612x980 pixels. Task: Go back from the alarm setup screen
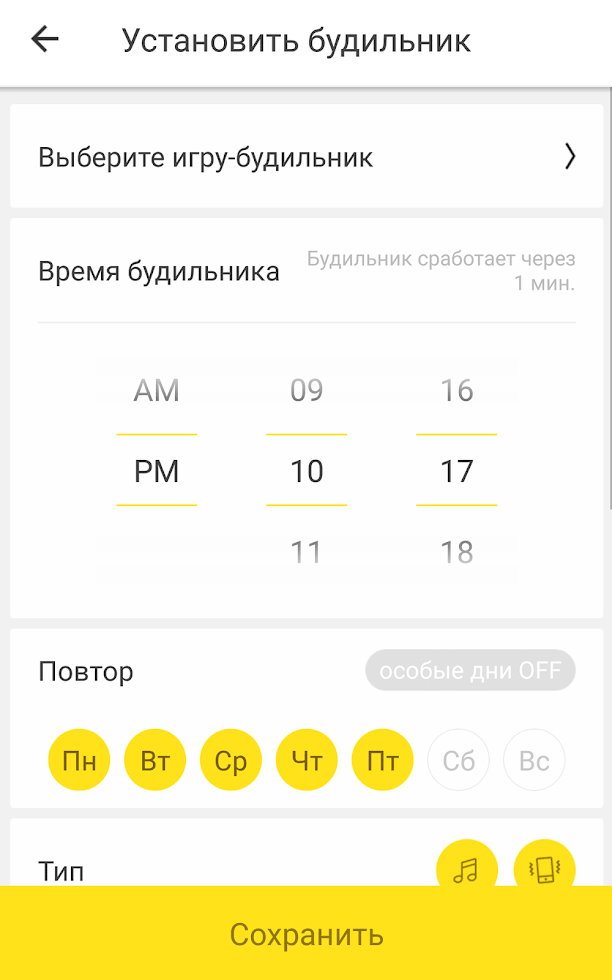tap(45, 40)
